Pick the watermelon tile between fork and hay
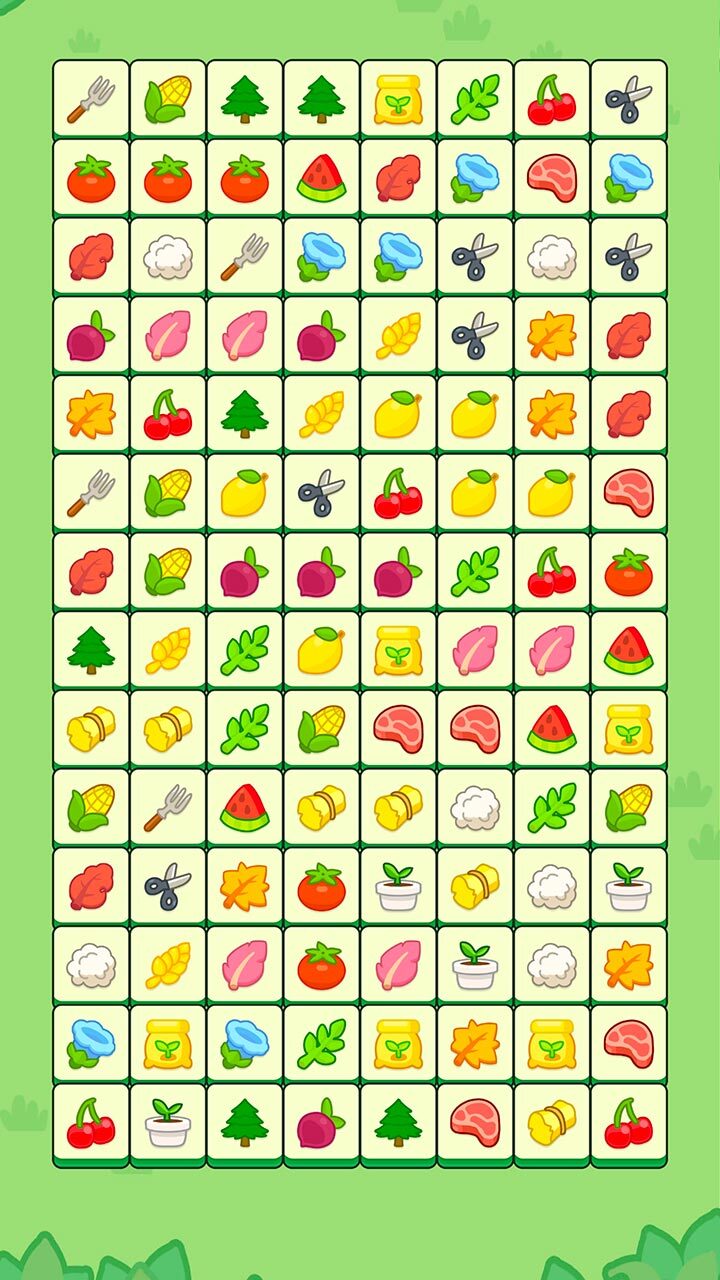 [x=244, y=808]
